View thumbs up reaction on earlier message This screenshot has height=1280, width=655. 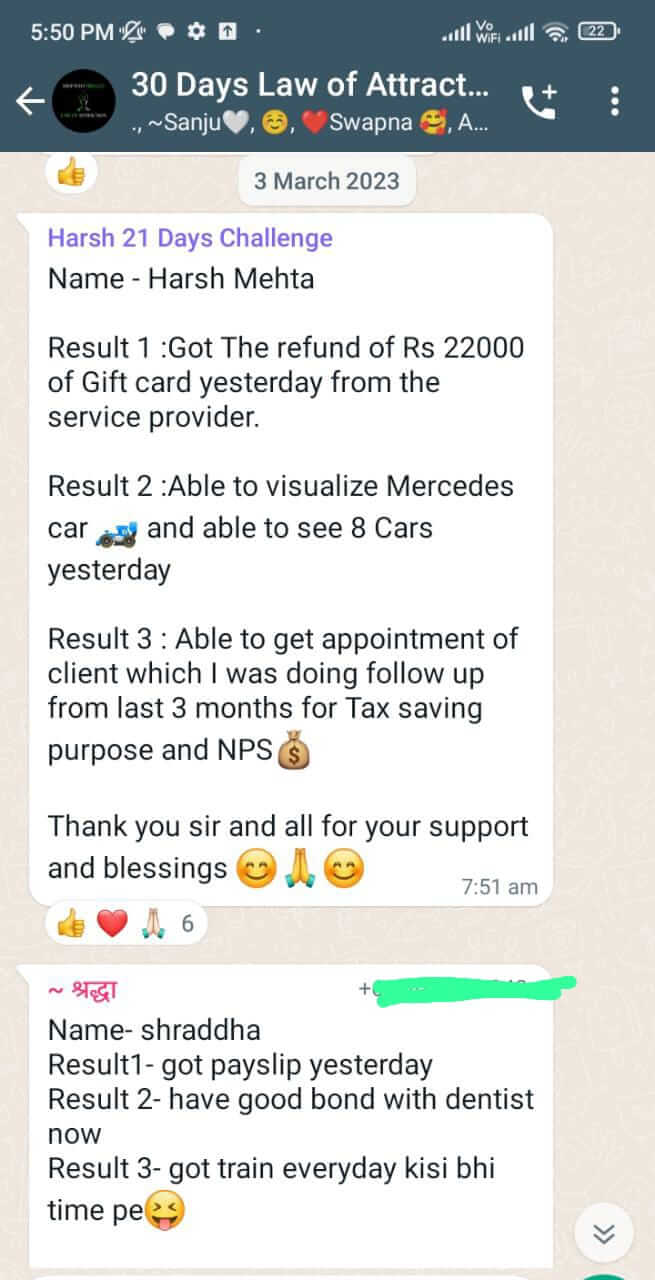point(71,174)
